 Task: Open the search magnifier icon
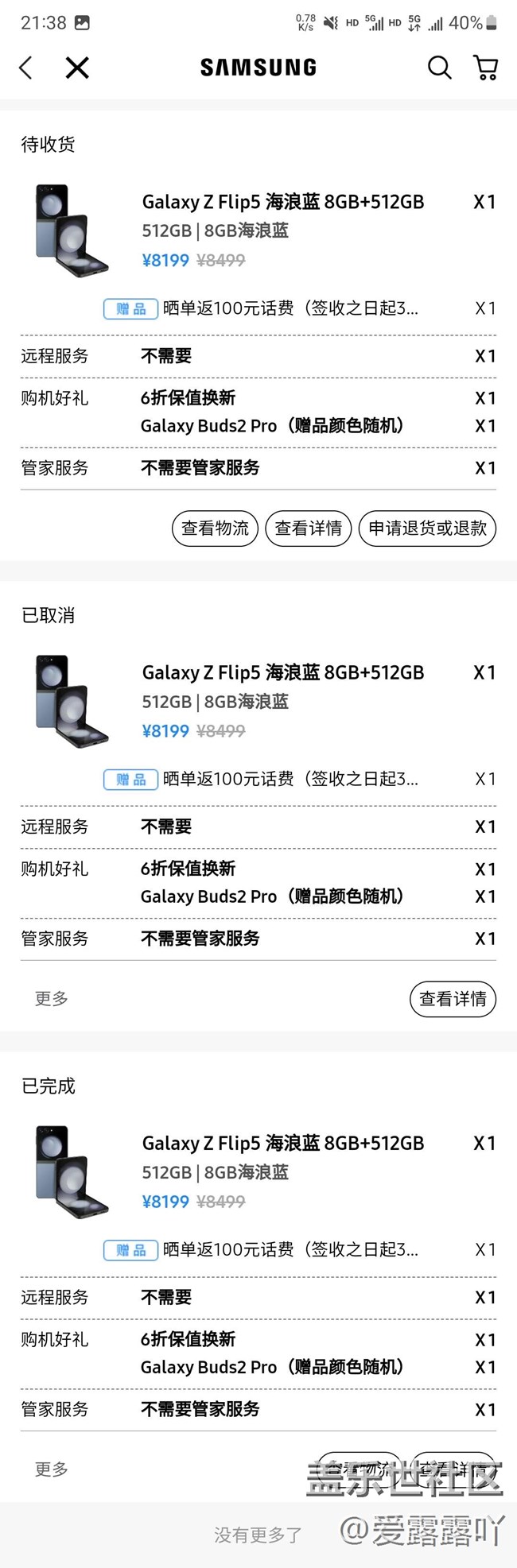point(439,68)
